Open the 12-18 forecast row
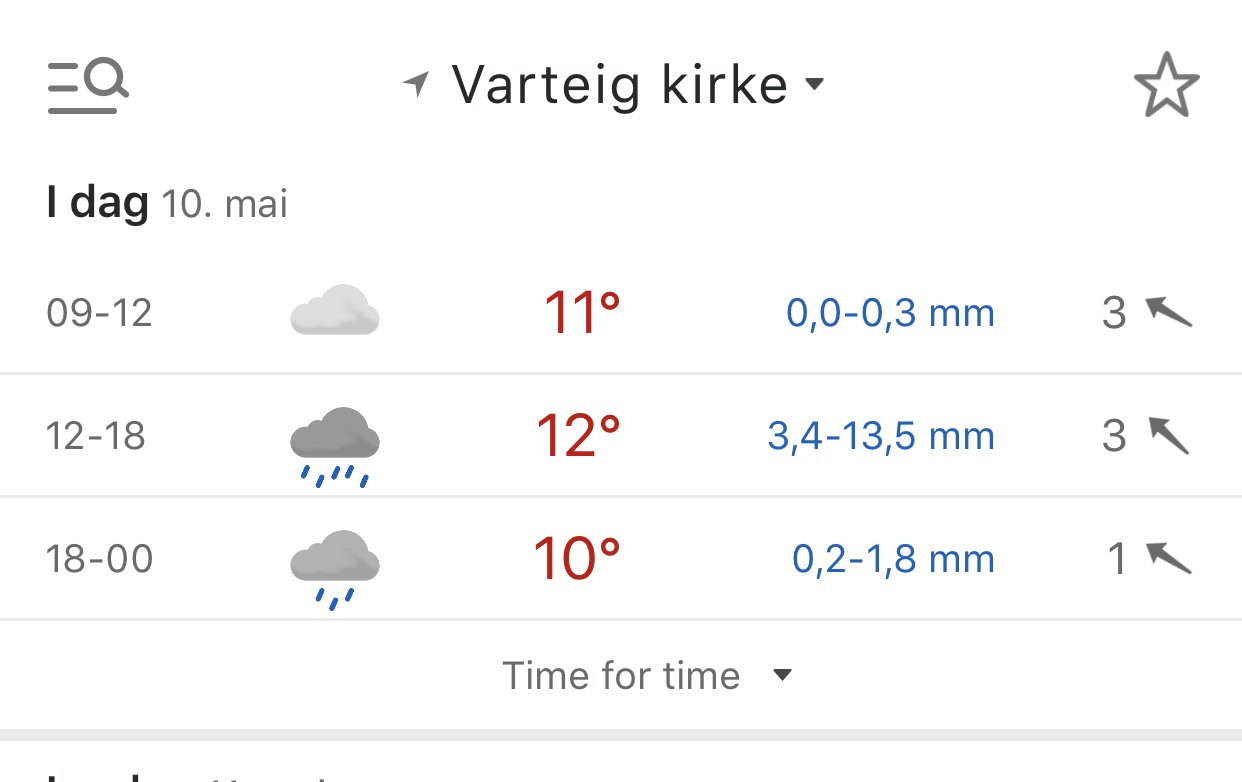This screenshot has height=782, width=1242. pyautogui.click(x=620, y=437)
